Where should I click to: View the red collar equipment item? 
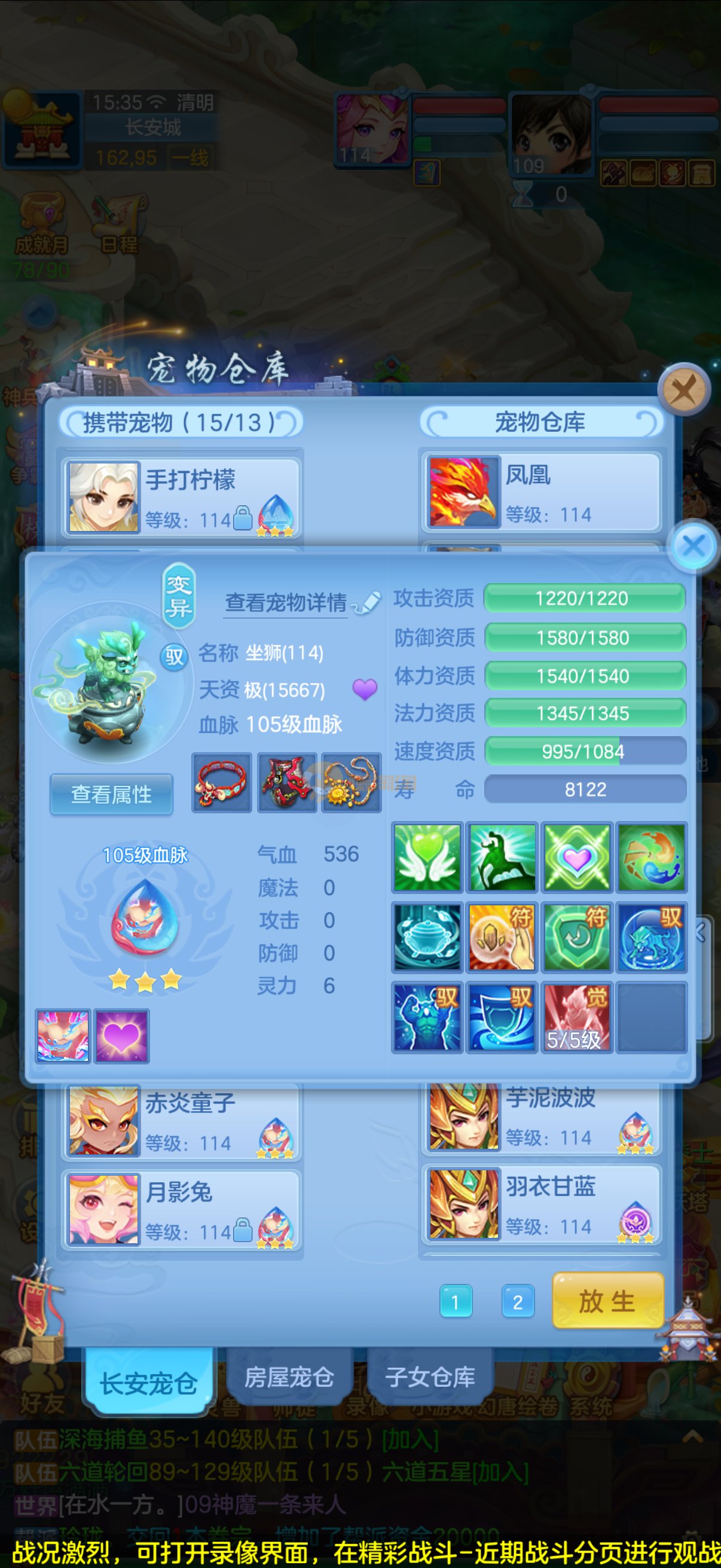(222, 783)
